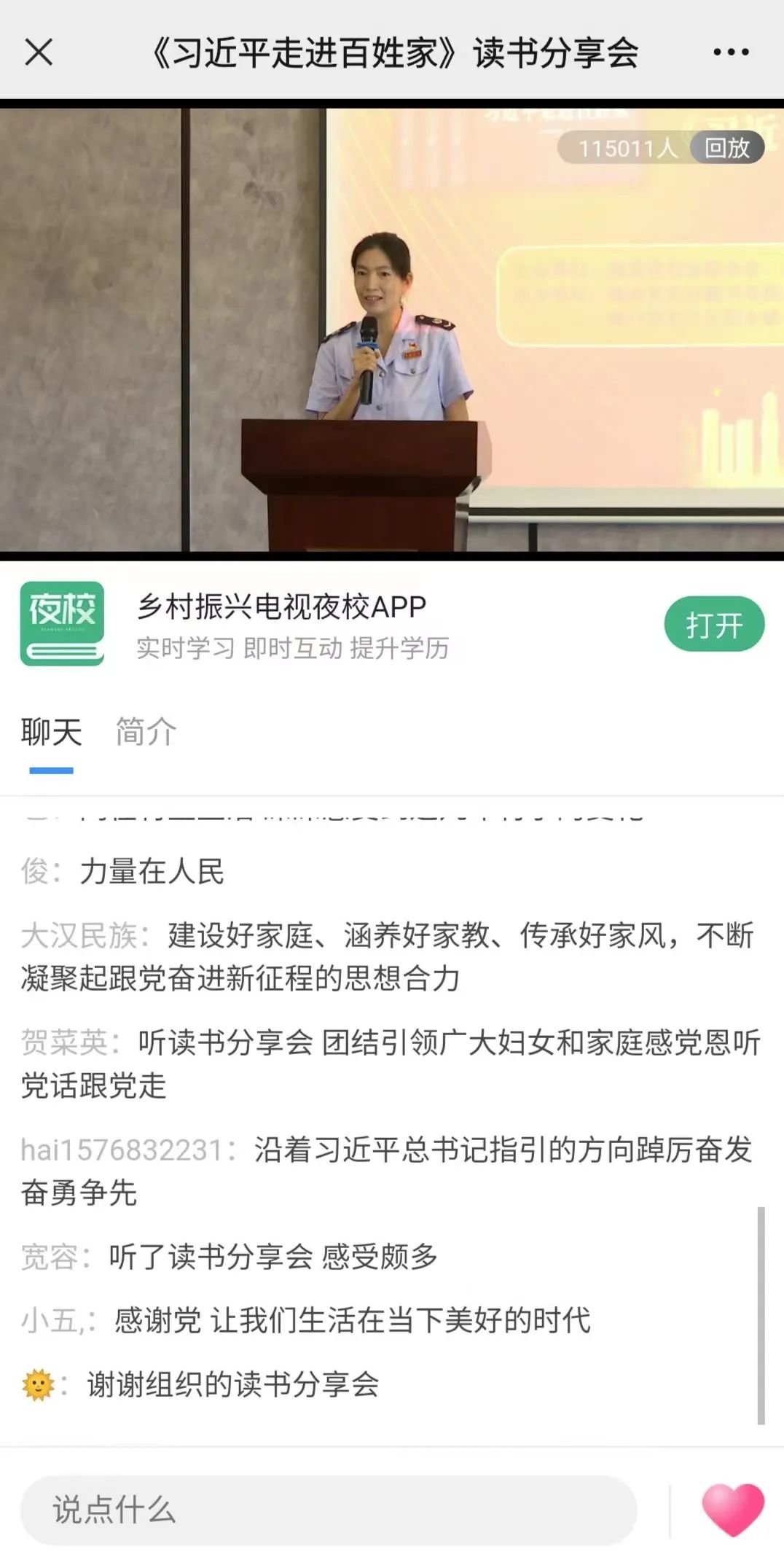Open the 乡村振兴电视夜校APP with 打开 button

pyautogui.click(x=713, y=624)
